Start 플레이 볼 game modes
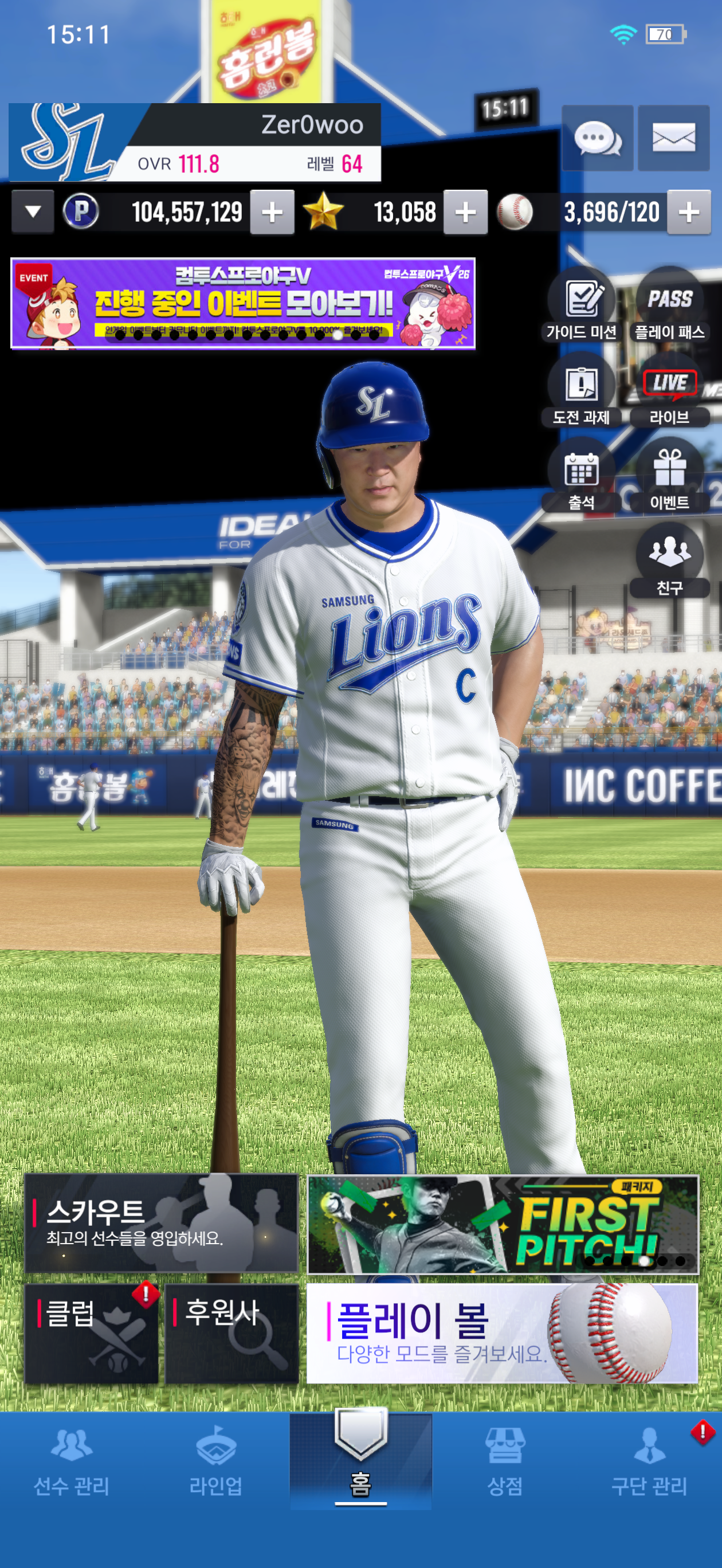This screenshot has width=722, height=1568. (502, 1333)
